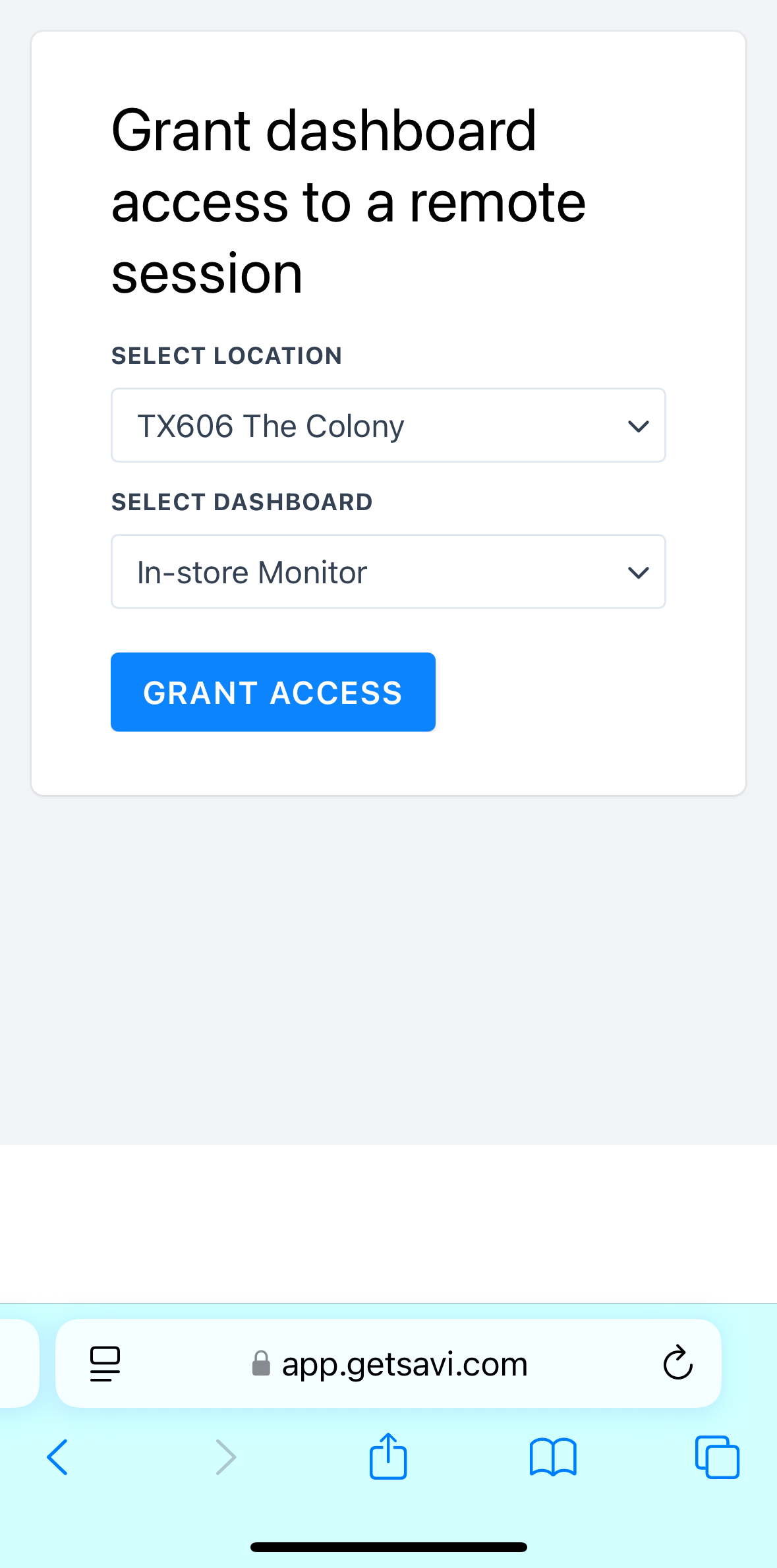Open the page settings icon in address bar

[105, 1364]
